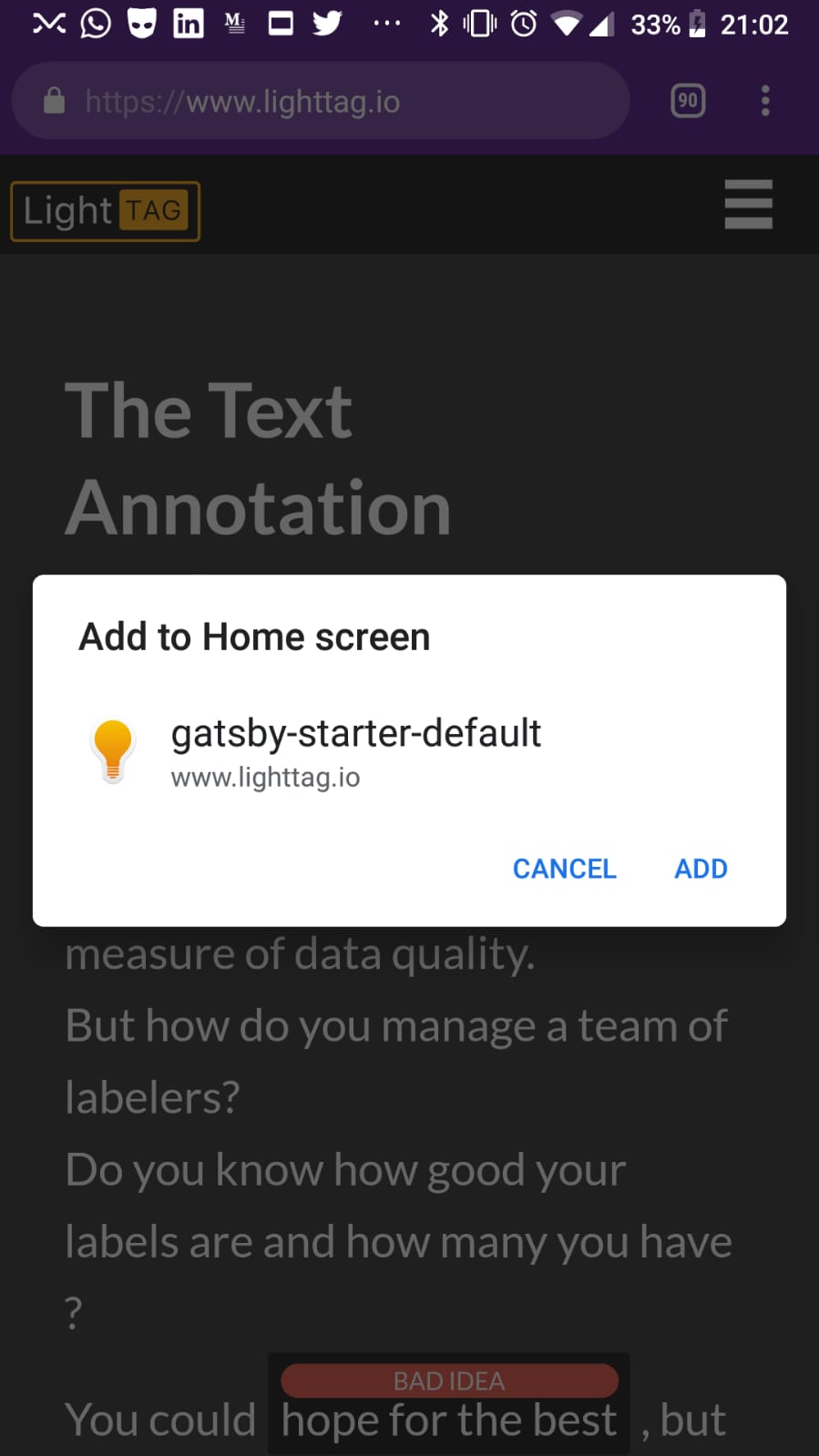
Task: Tap CANCEL to dismiss the dialog
Action: click(564, 868)
